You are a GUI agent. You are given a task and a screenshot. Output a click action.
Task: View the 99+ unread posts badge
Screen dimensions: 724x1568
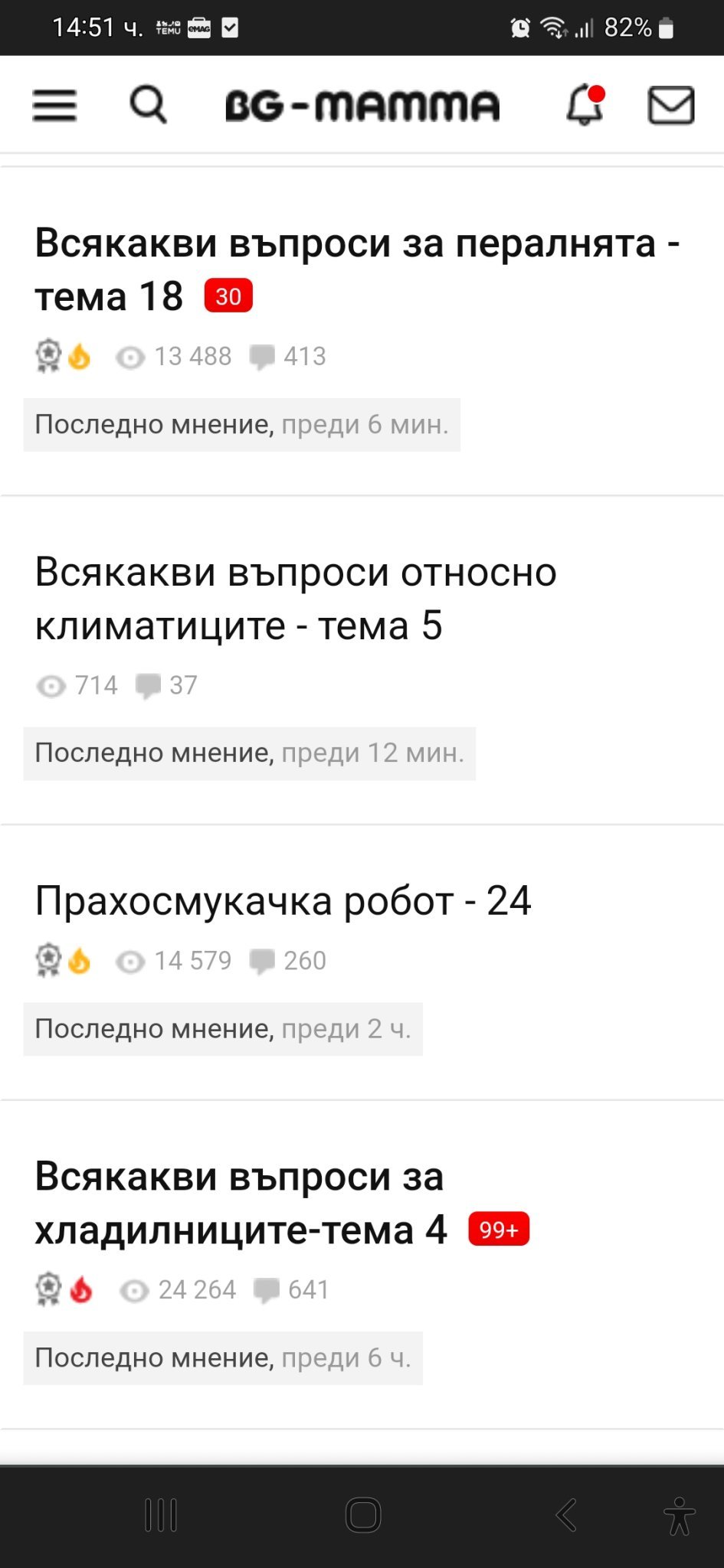coord(499,1230)
